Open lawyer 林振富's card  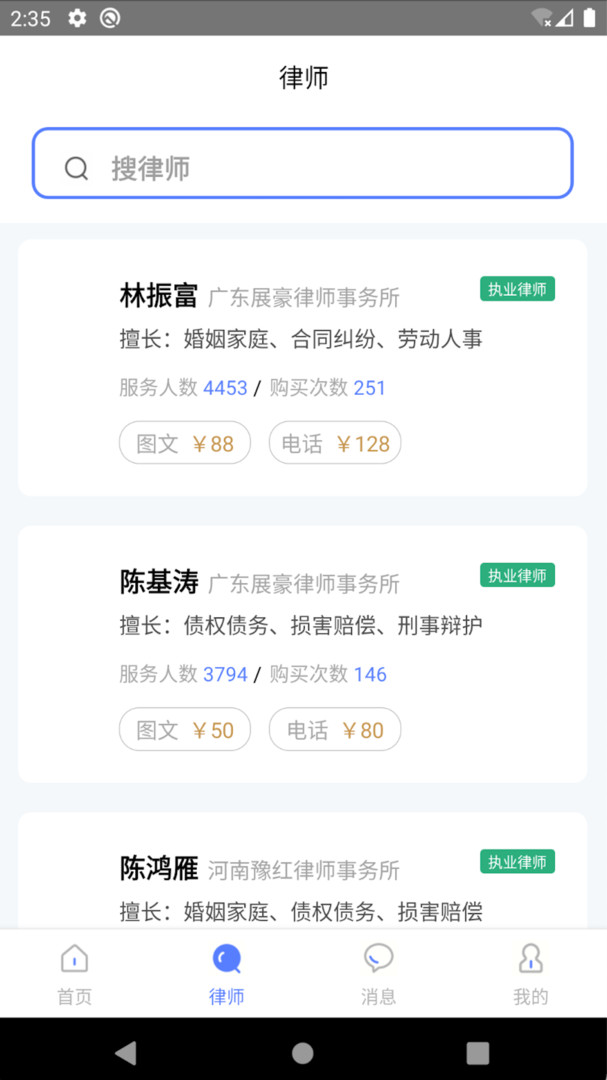[x=302, y=368]
